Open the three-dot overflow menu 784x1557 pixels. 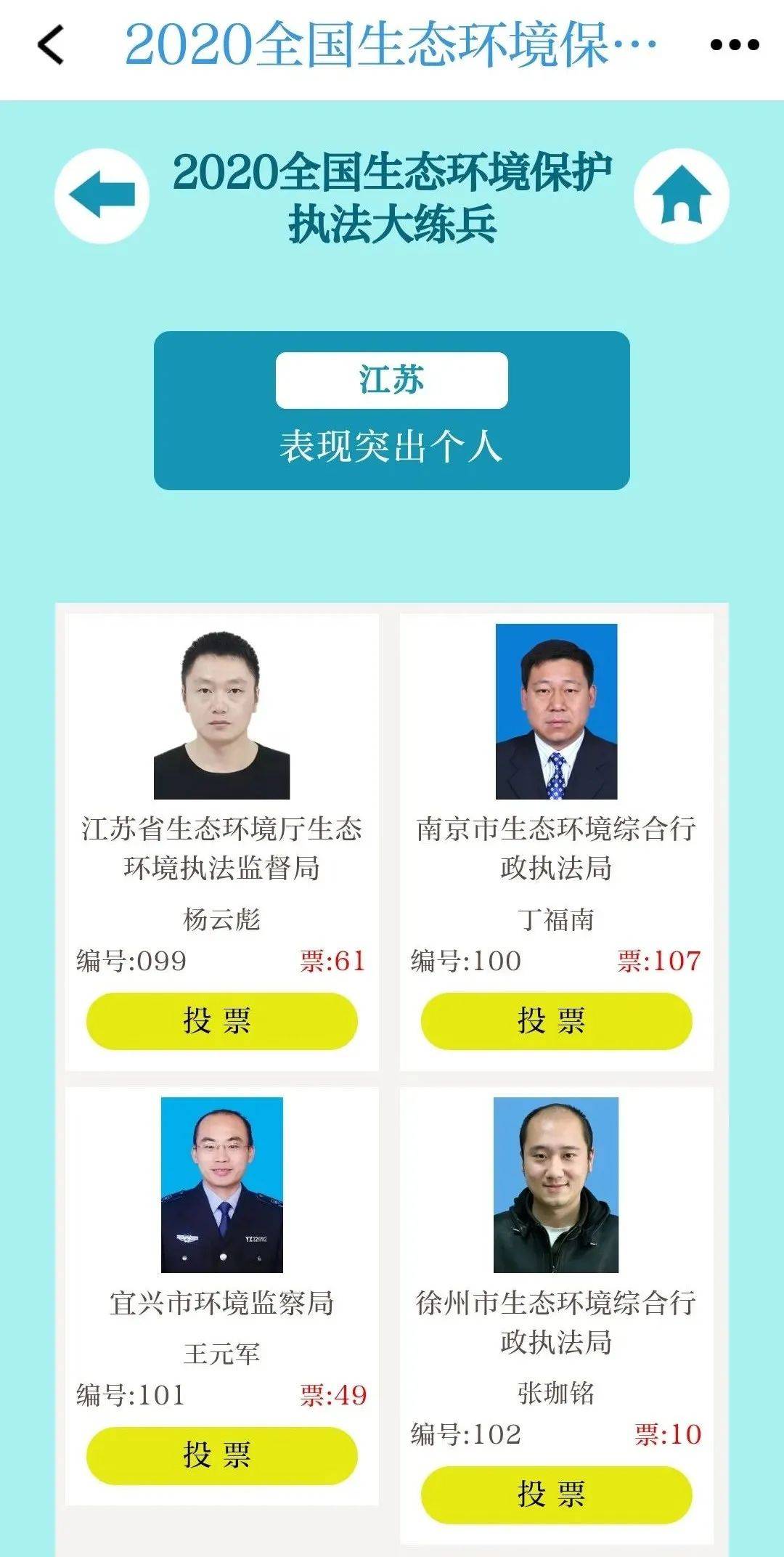[734, 45]
